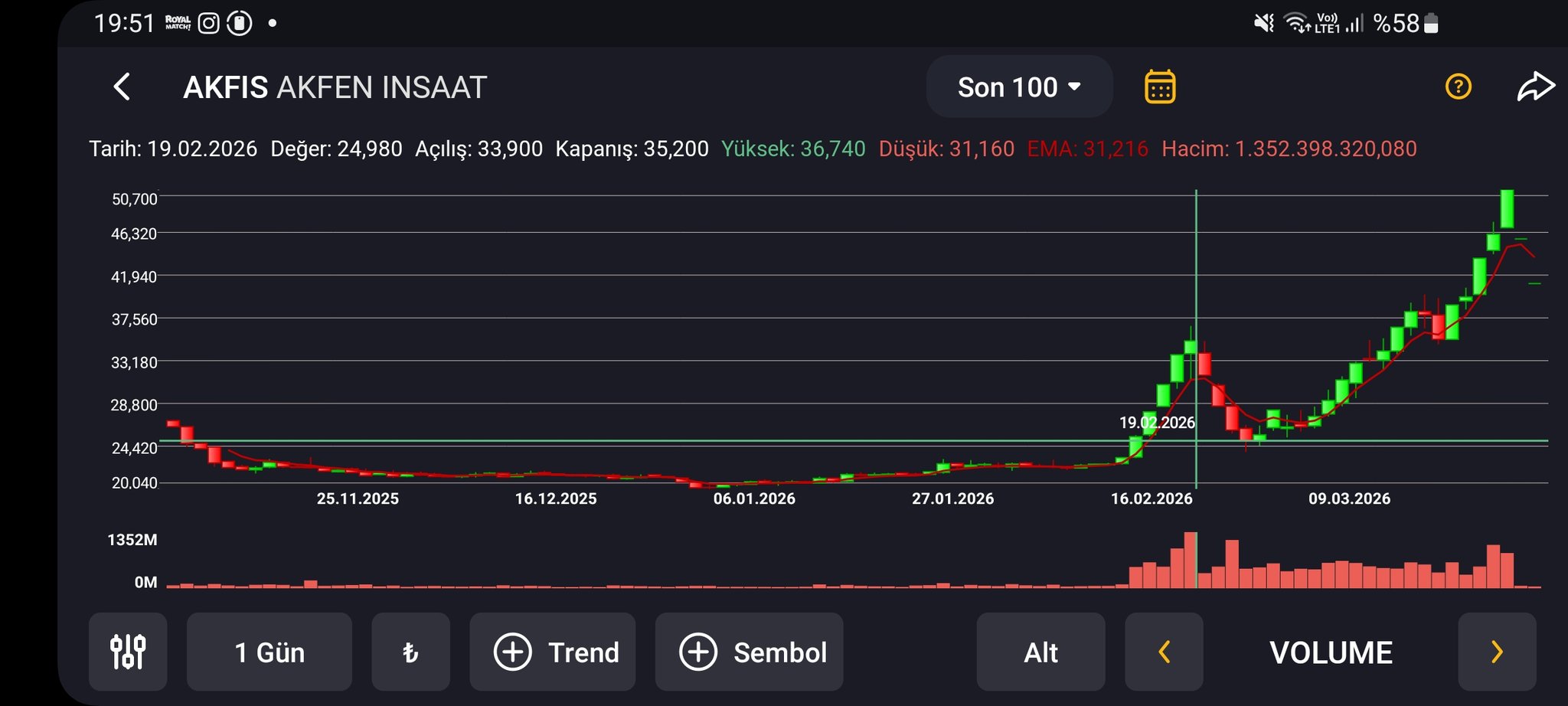
Task: Switch to previous indicator before VOLUME
Action: pyautogui.click(x=1164, y=652)
